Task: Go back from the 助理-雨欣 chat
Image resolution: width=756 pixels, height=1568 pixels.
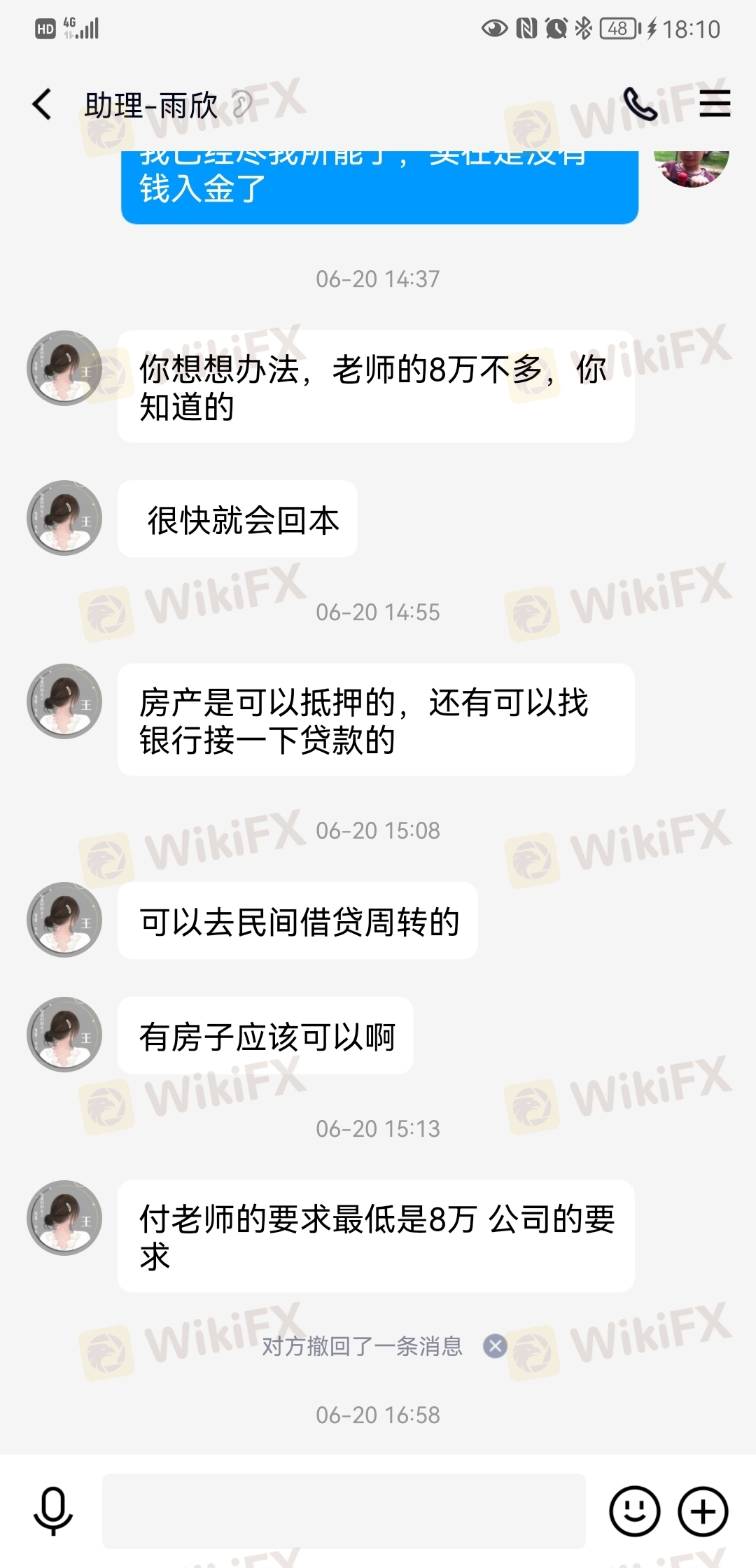Action: pos(42,105)
